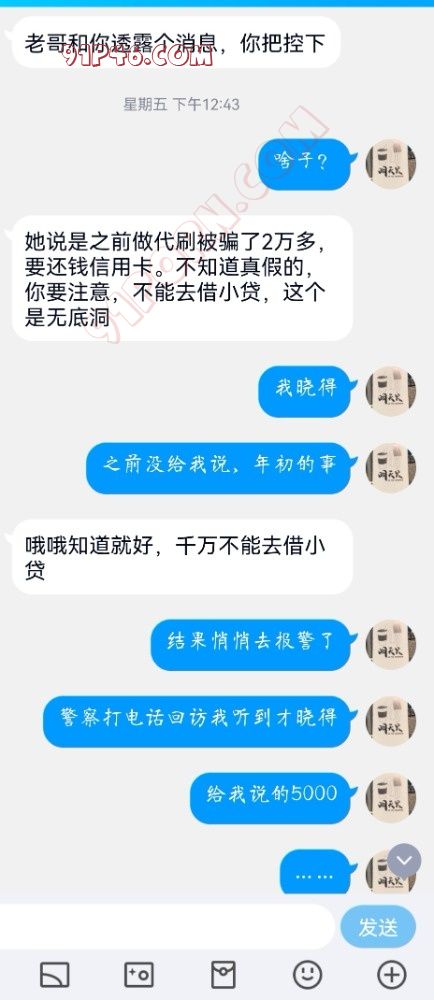Open the emoji picker

tap(307, 974)
